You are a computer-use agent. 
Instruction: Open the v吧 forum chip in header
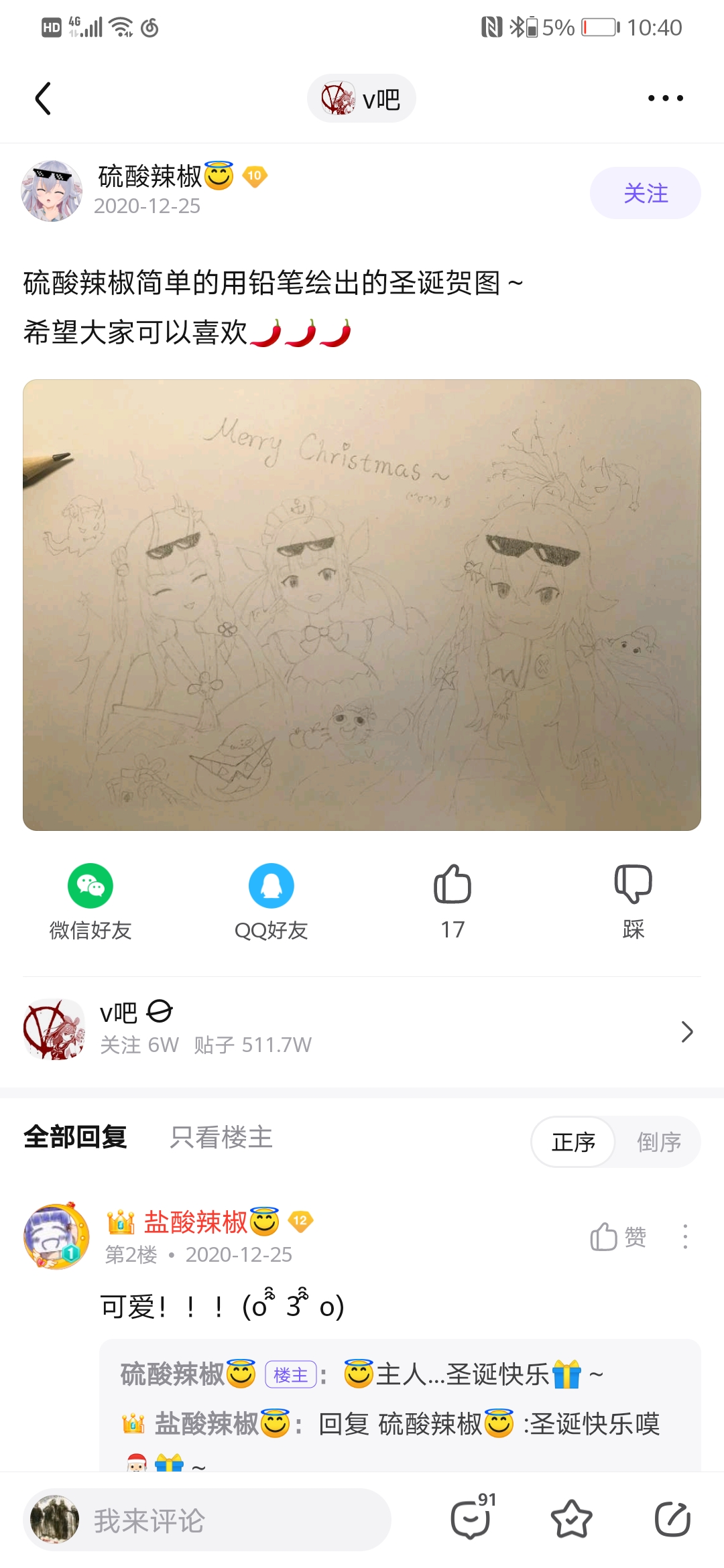tap(361, 99)
